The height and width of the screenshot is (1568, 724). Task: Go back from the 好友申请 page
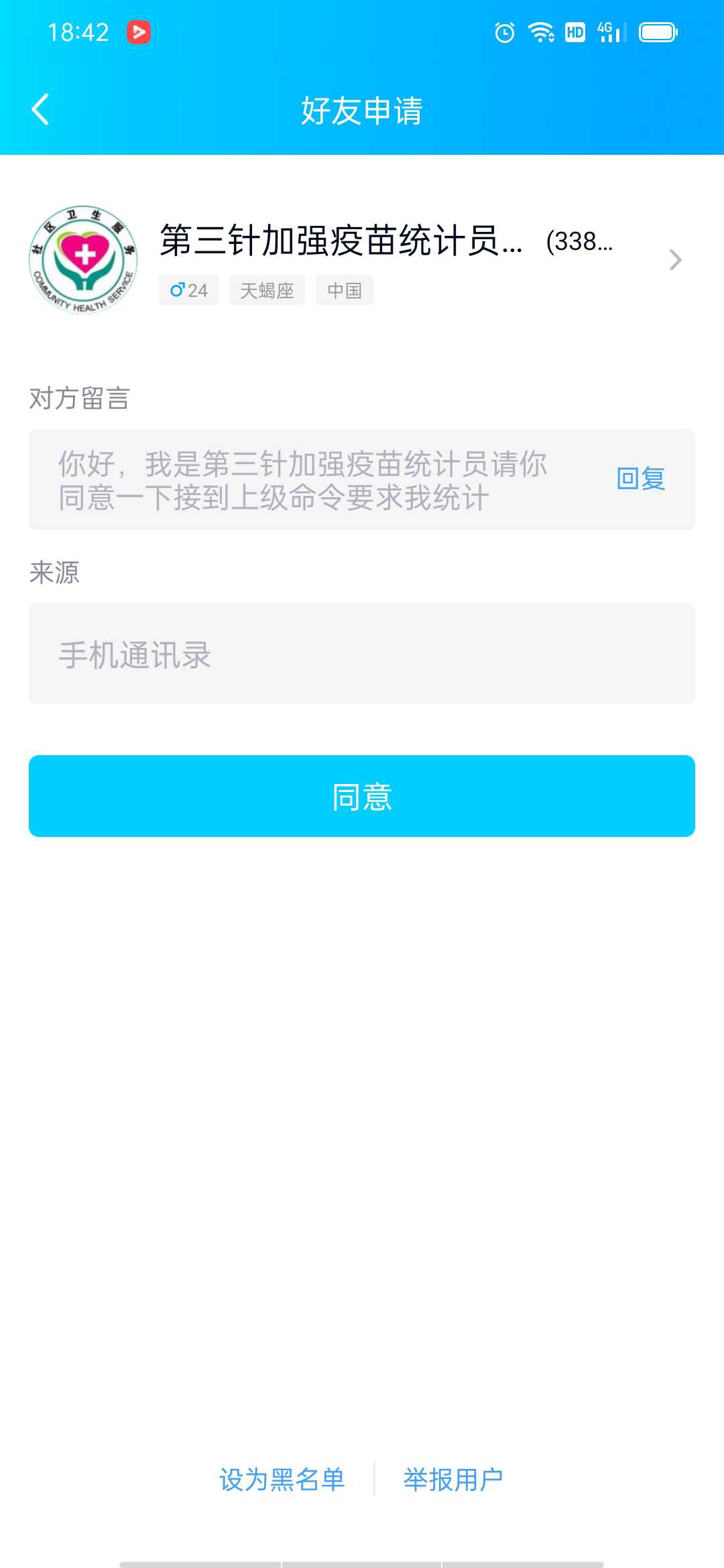[40, 110]
